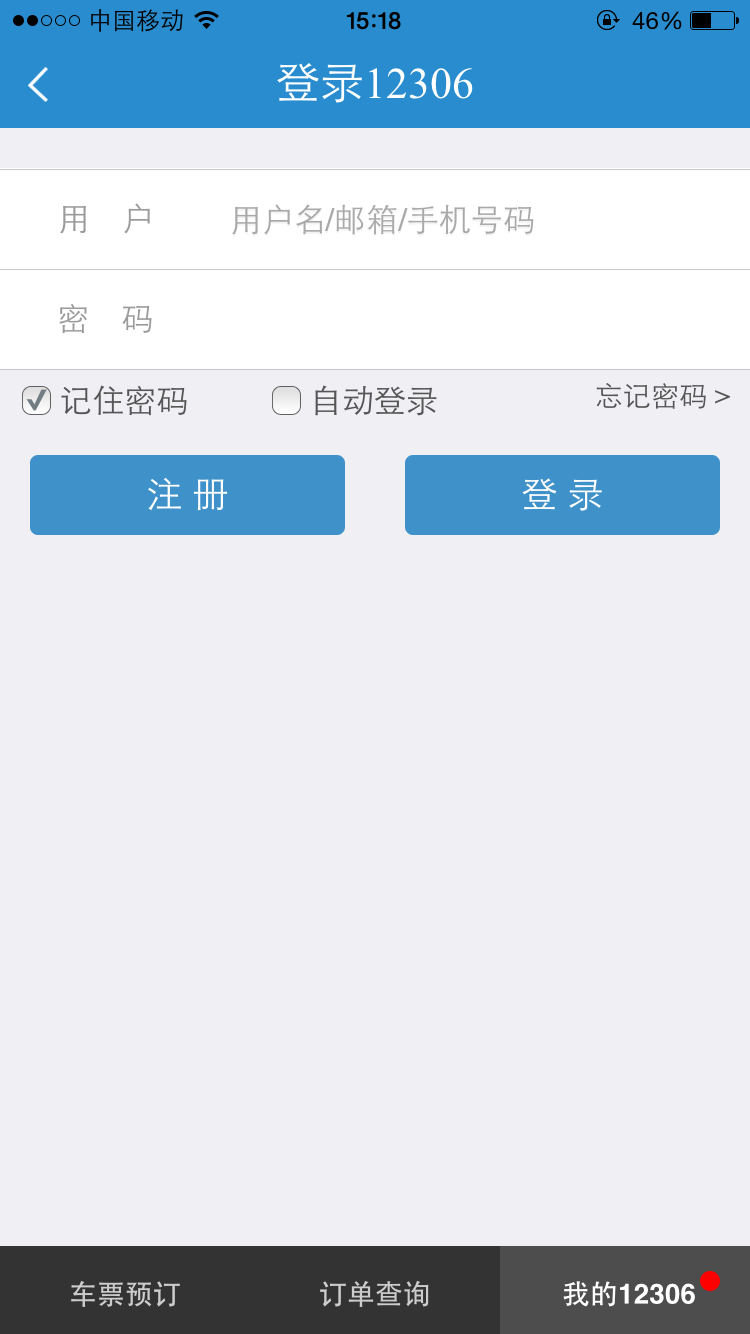Tap the 登录 login button
Image resolution: width=750 pixels, height=1334 pixels.
562,495
